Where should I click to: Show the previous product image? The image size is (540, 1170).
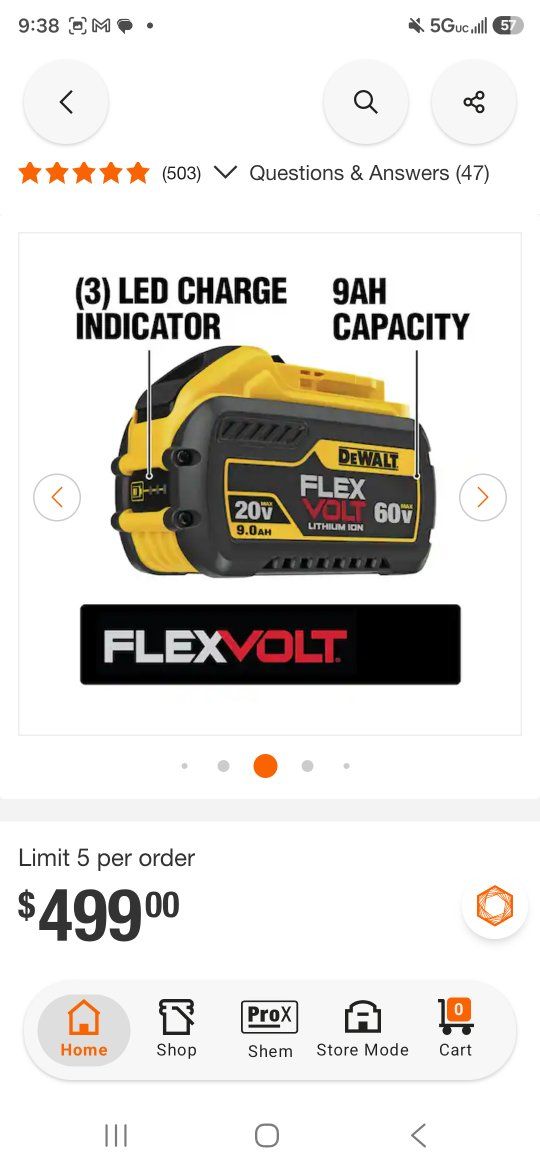[x=57, y=497]
